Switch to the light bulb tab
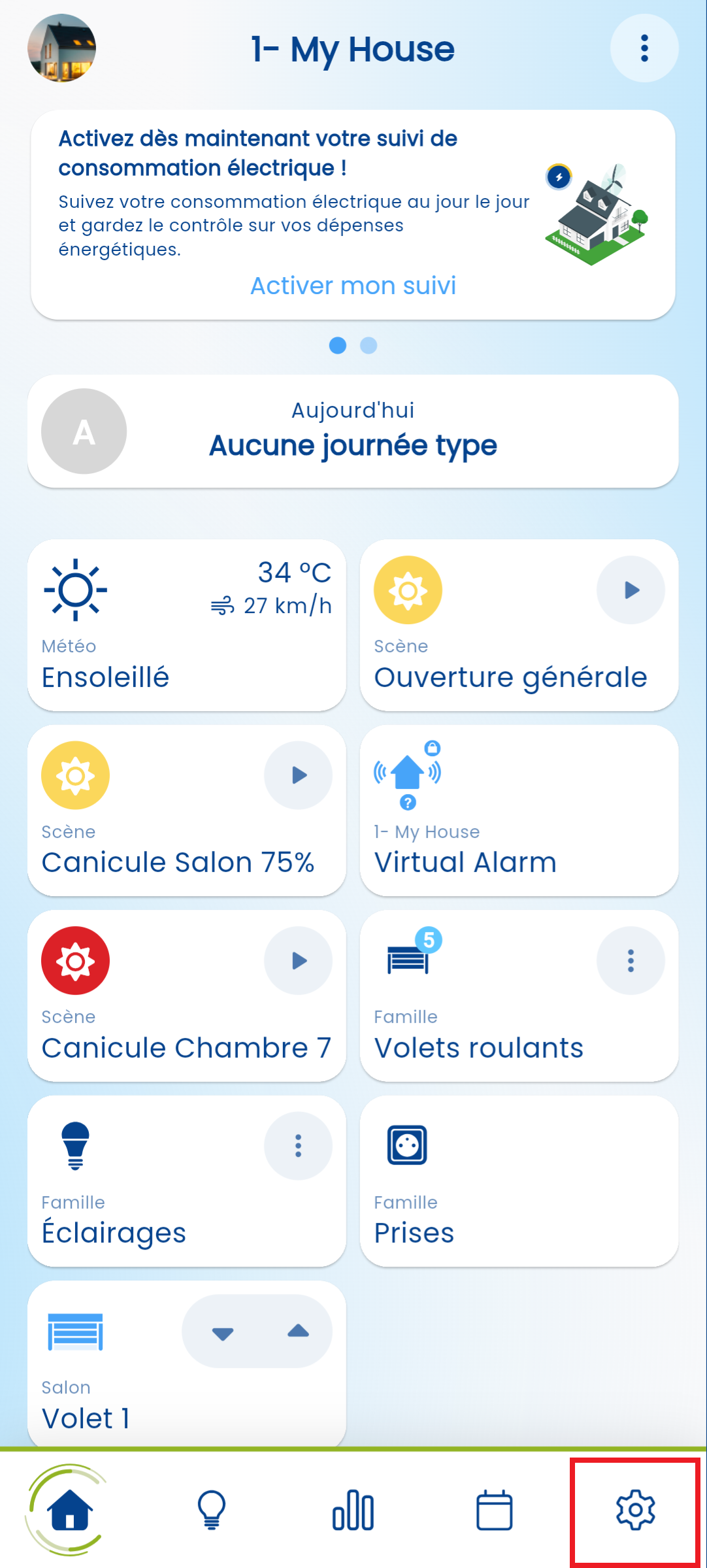The image size is (707, 1568). (x=212, y=1510)
